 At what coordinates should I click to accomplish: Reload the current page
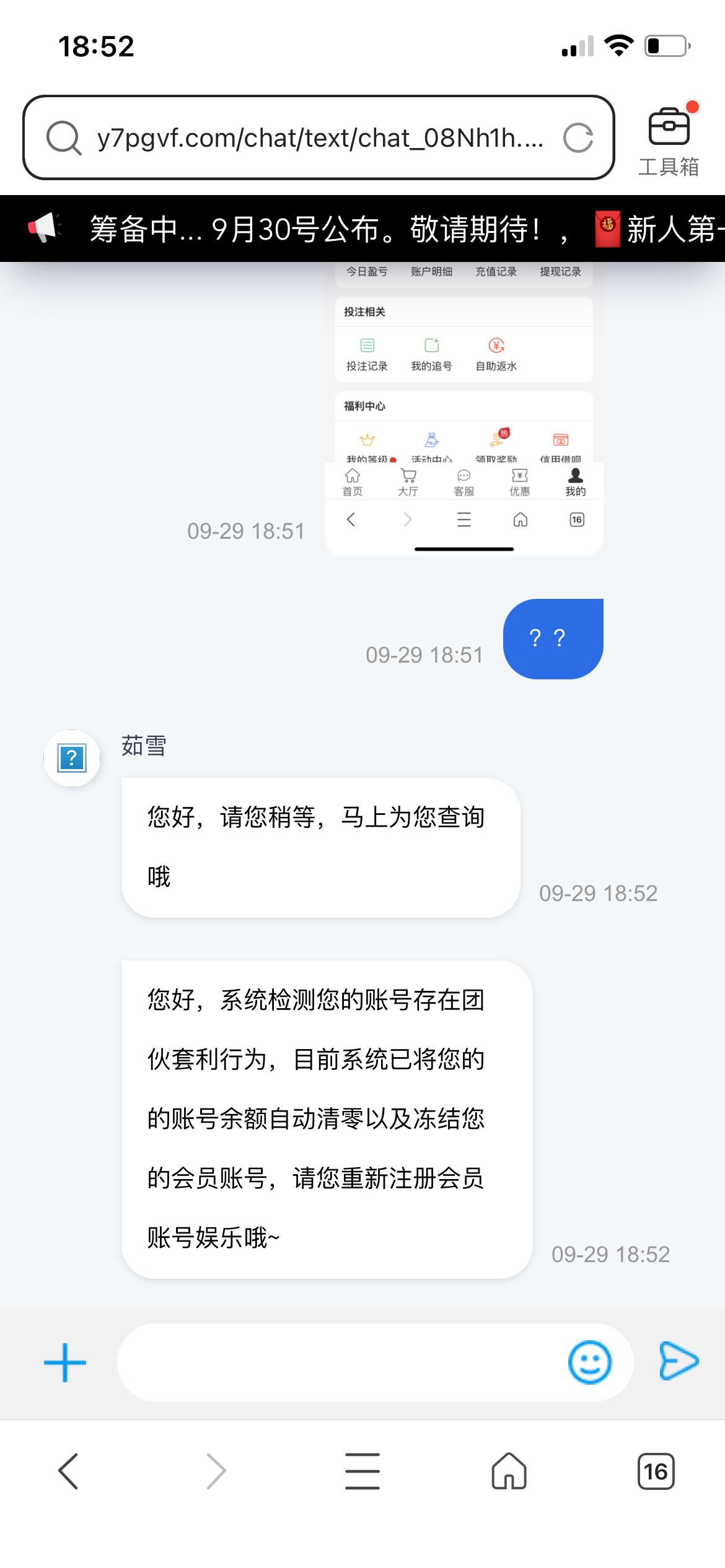(578, 138)
